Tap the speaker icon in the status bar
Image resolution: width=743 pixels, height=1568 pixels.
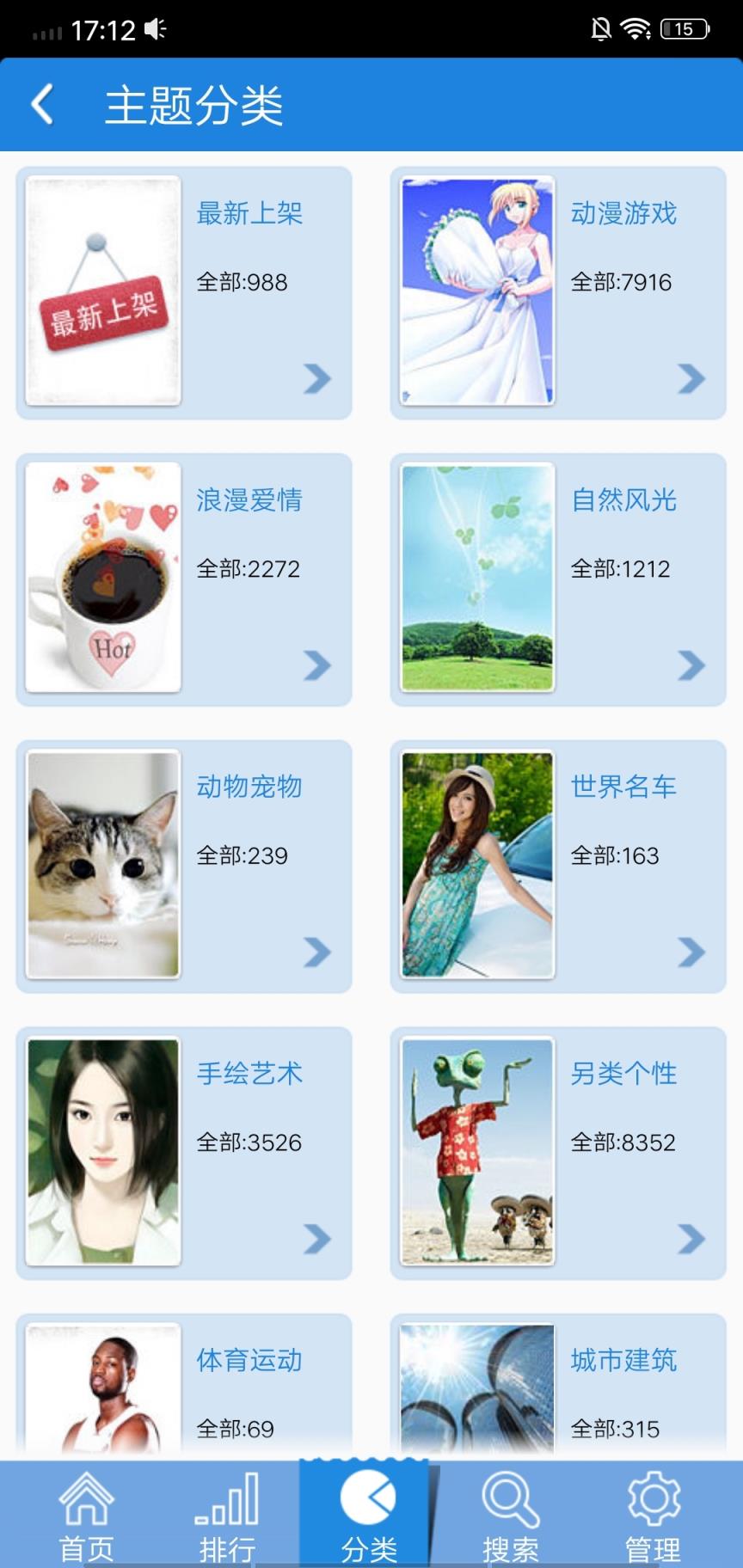tap(156, 29)
